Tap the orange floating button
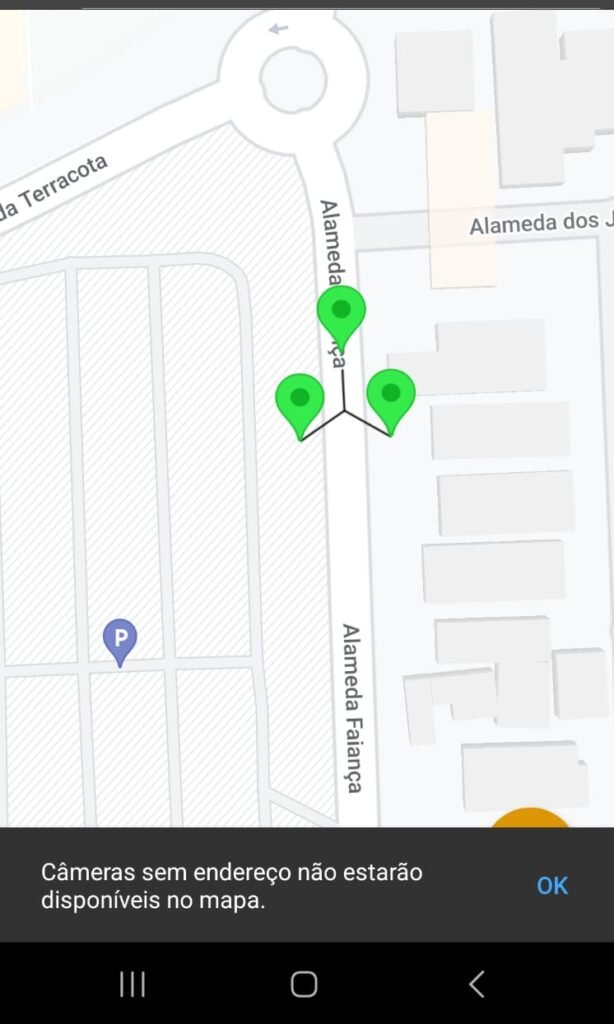 530,818
